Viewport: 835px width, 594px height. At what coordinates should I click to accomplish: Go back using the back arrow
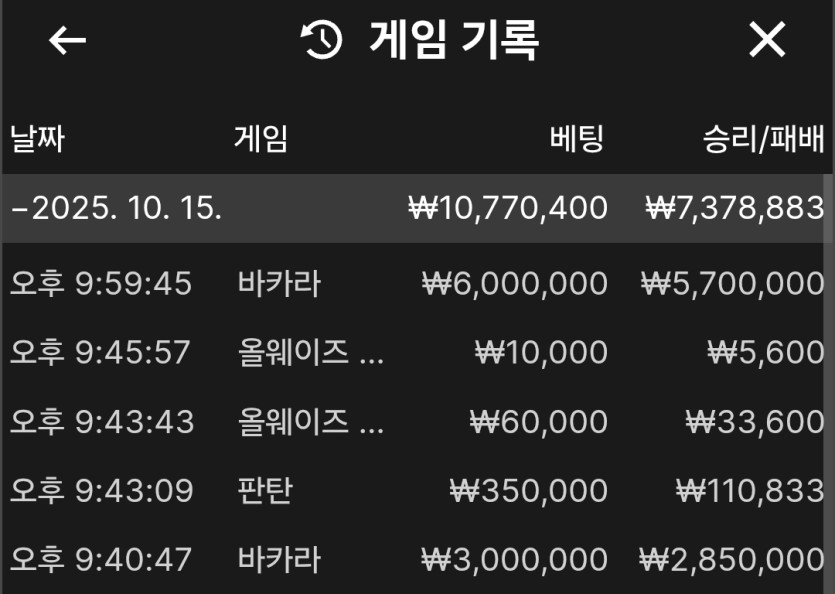(68, 40)
